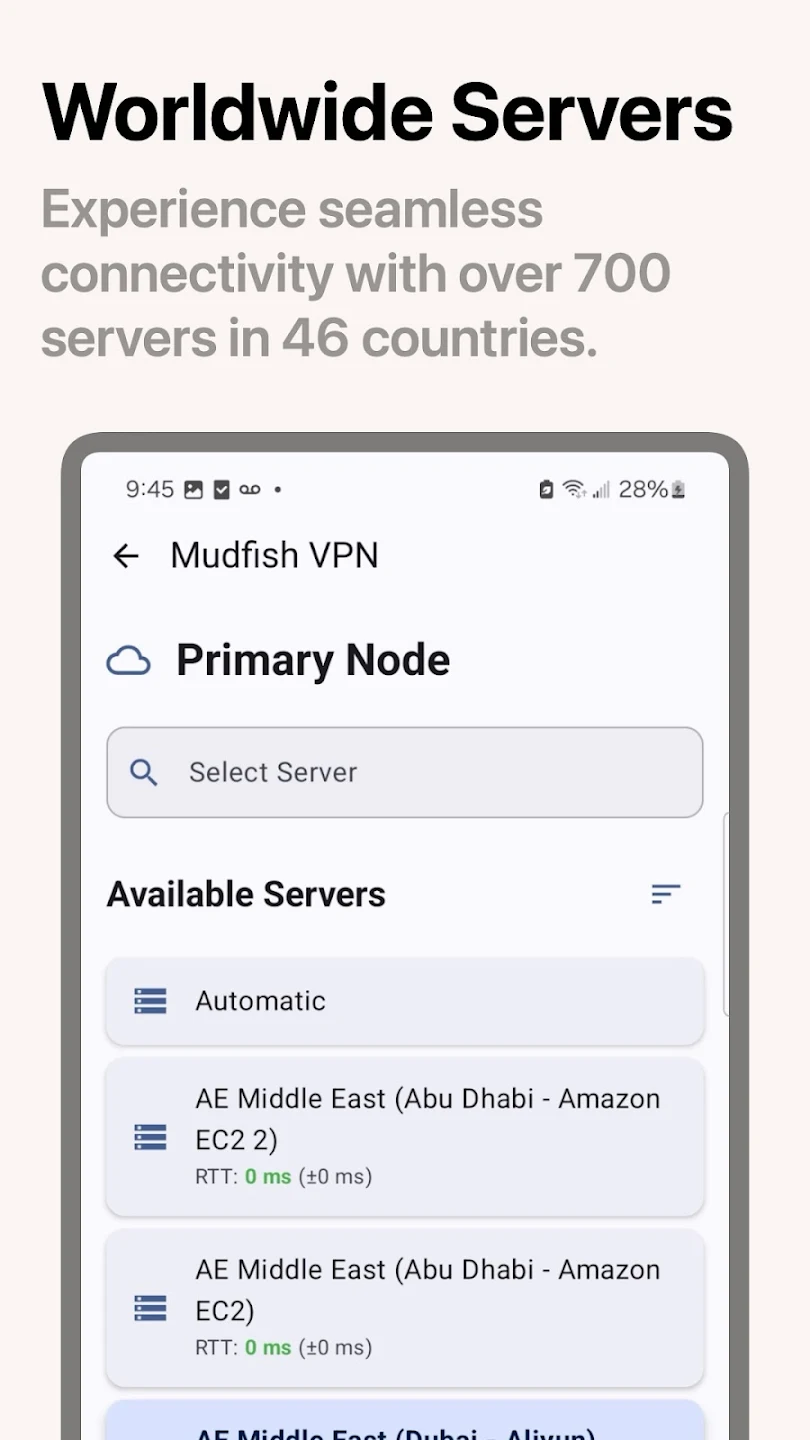The width and height of the screenshot is (810, 1440).
Task: Select the Automatic server option
Action: coord(405,1000)
